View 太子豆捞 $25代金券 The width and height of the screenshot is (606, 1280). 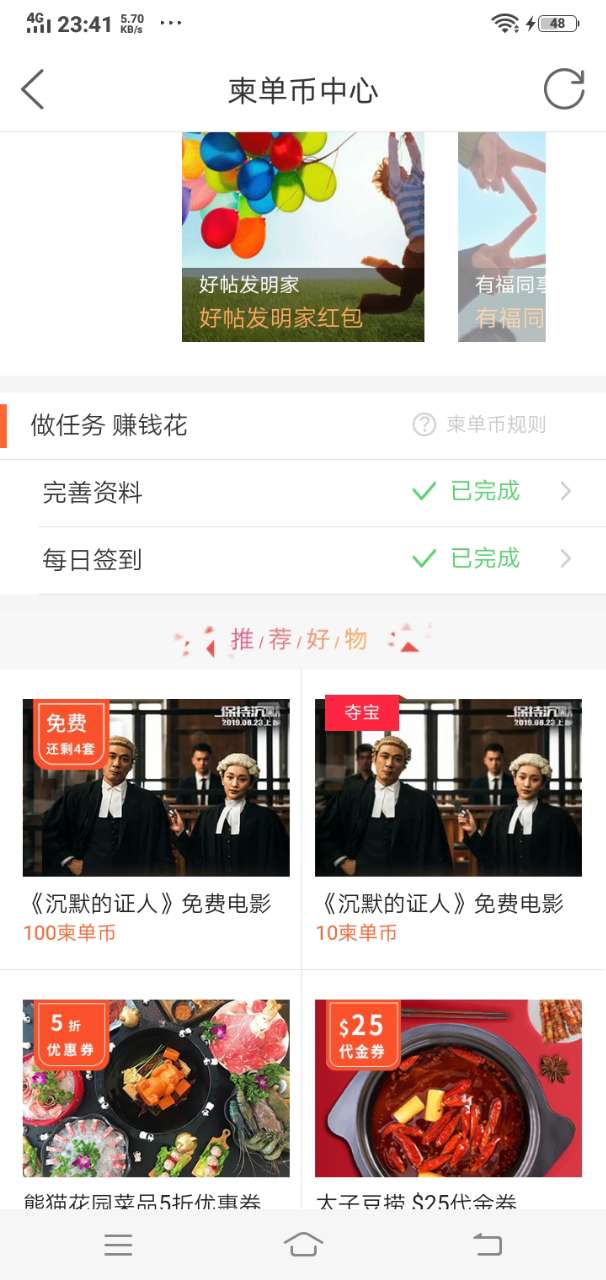[448, 1100]
